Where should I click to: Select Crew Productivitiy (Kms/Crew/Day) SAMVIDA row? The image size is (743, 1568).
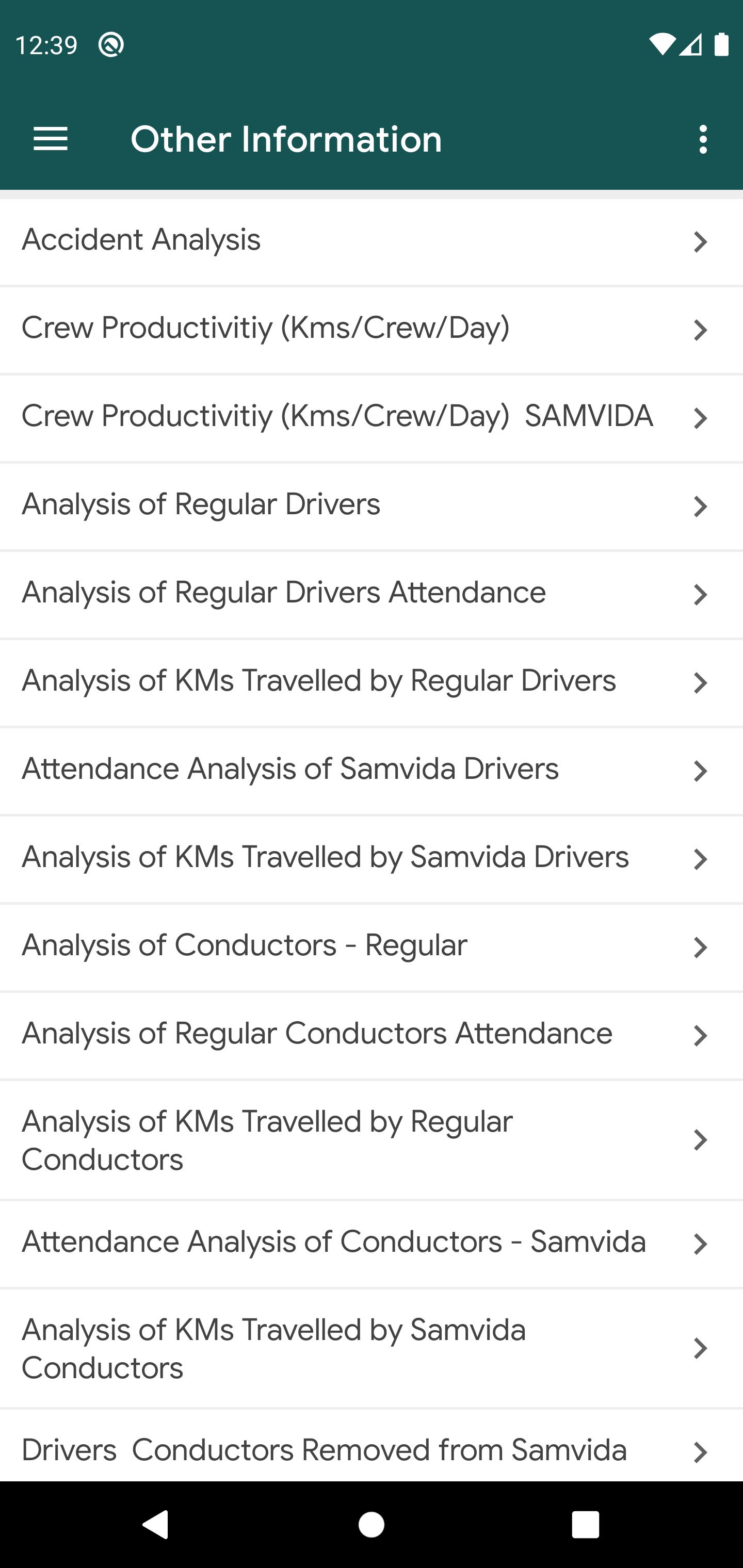pos(372,418)
